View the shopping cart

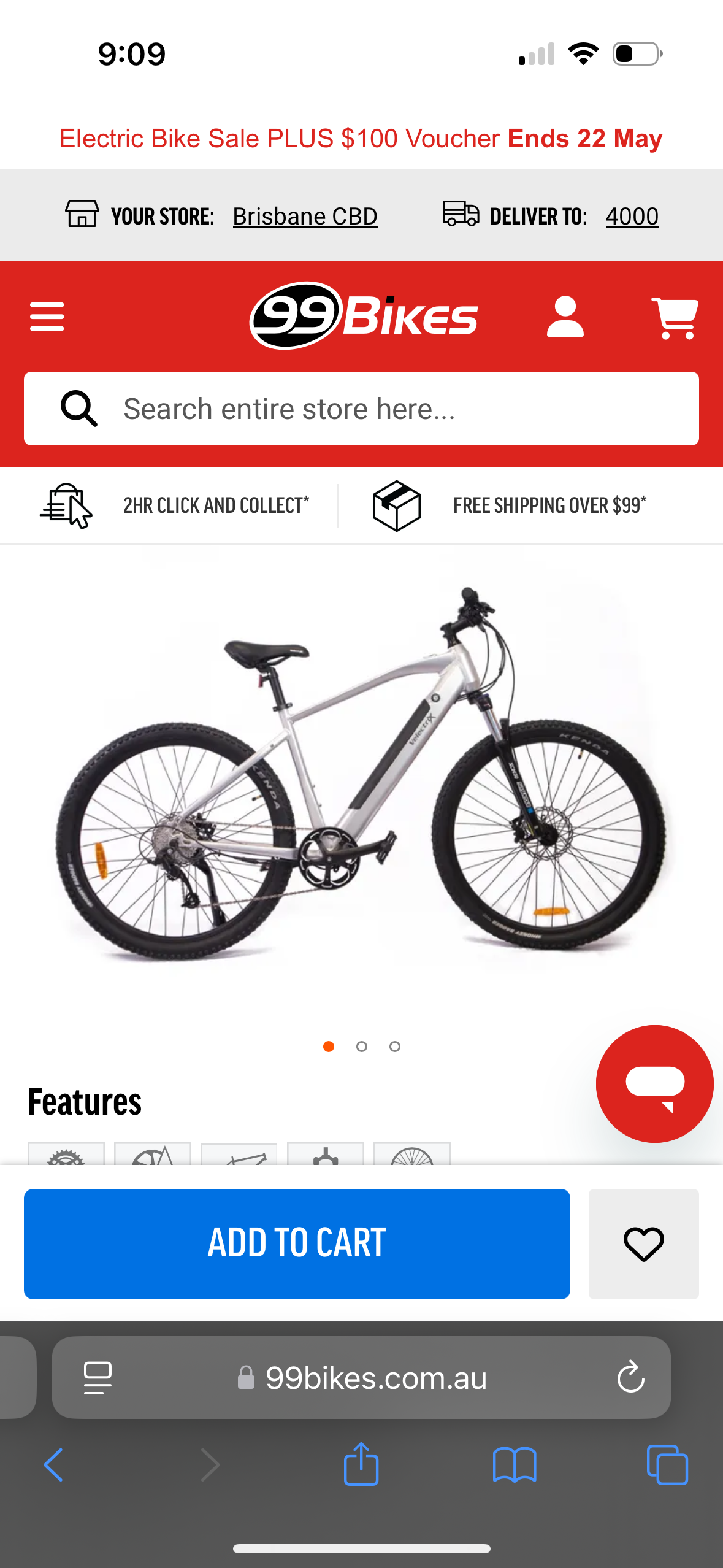click(x=675, y=317)
